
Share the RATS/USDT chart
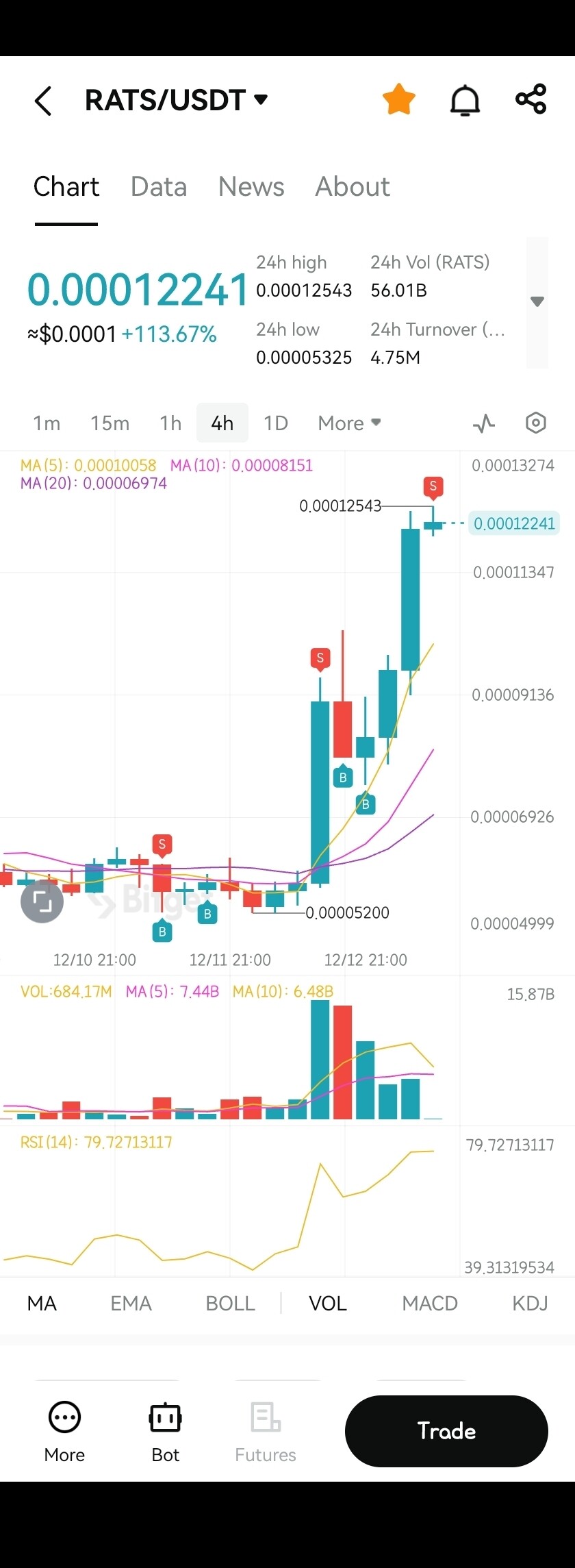click(x=531, y=99)
